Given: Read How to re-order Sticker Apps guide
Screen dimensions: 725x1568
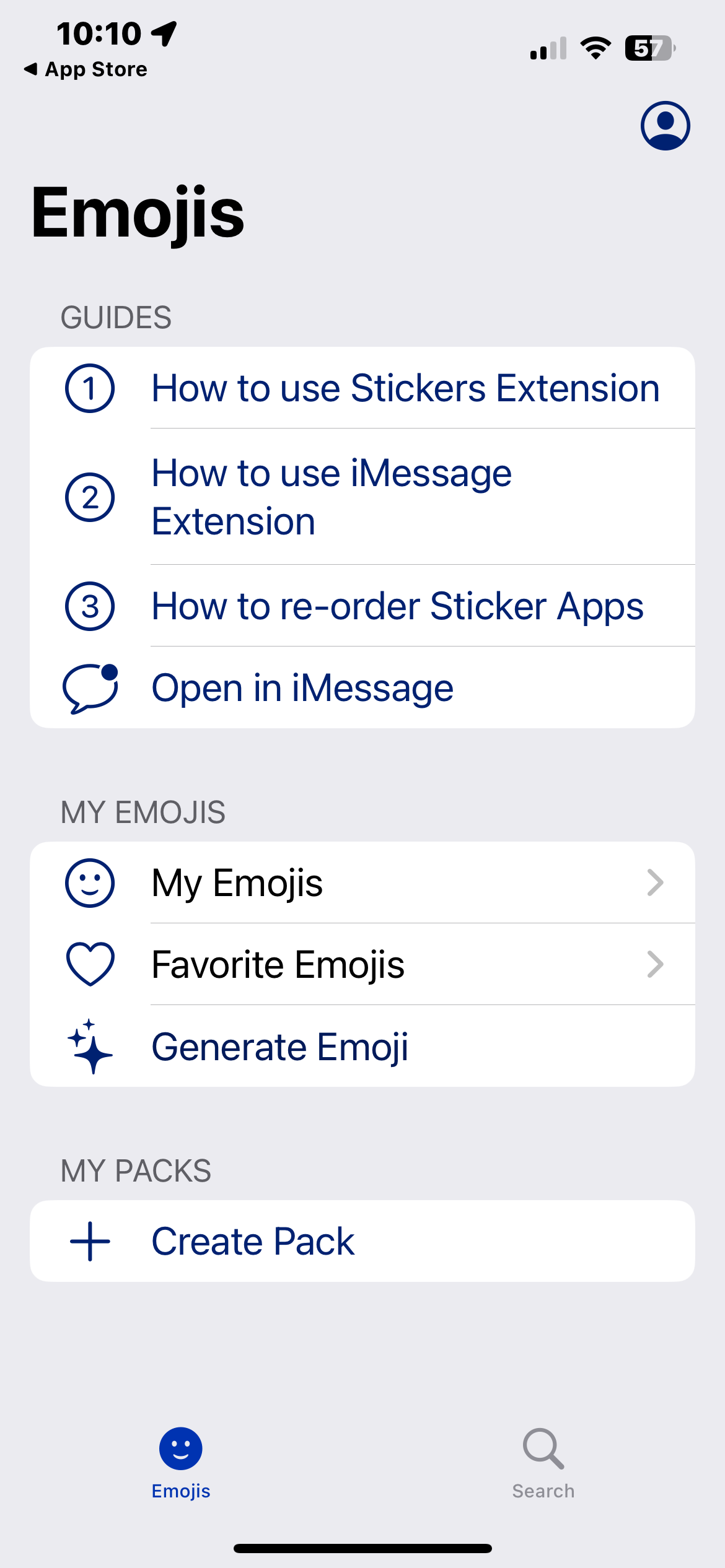Looking at the screenshot, I should click(397, 606).
